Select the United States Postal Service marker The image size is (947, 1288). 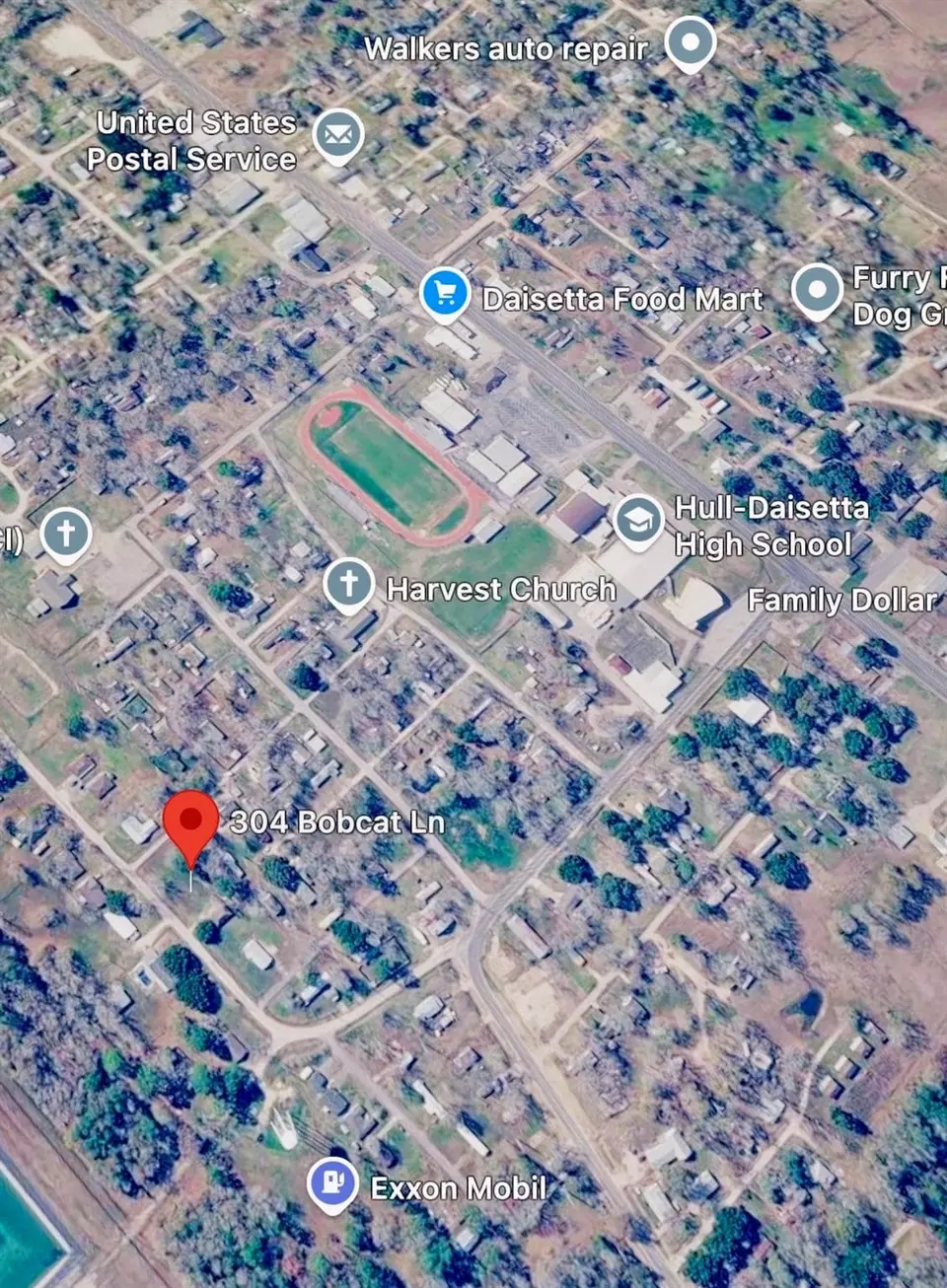[x=338, y=135]
